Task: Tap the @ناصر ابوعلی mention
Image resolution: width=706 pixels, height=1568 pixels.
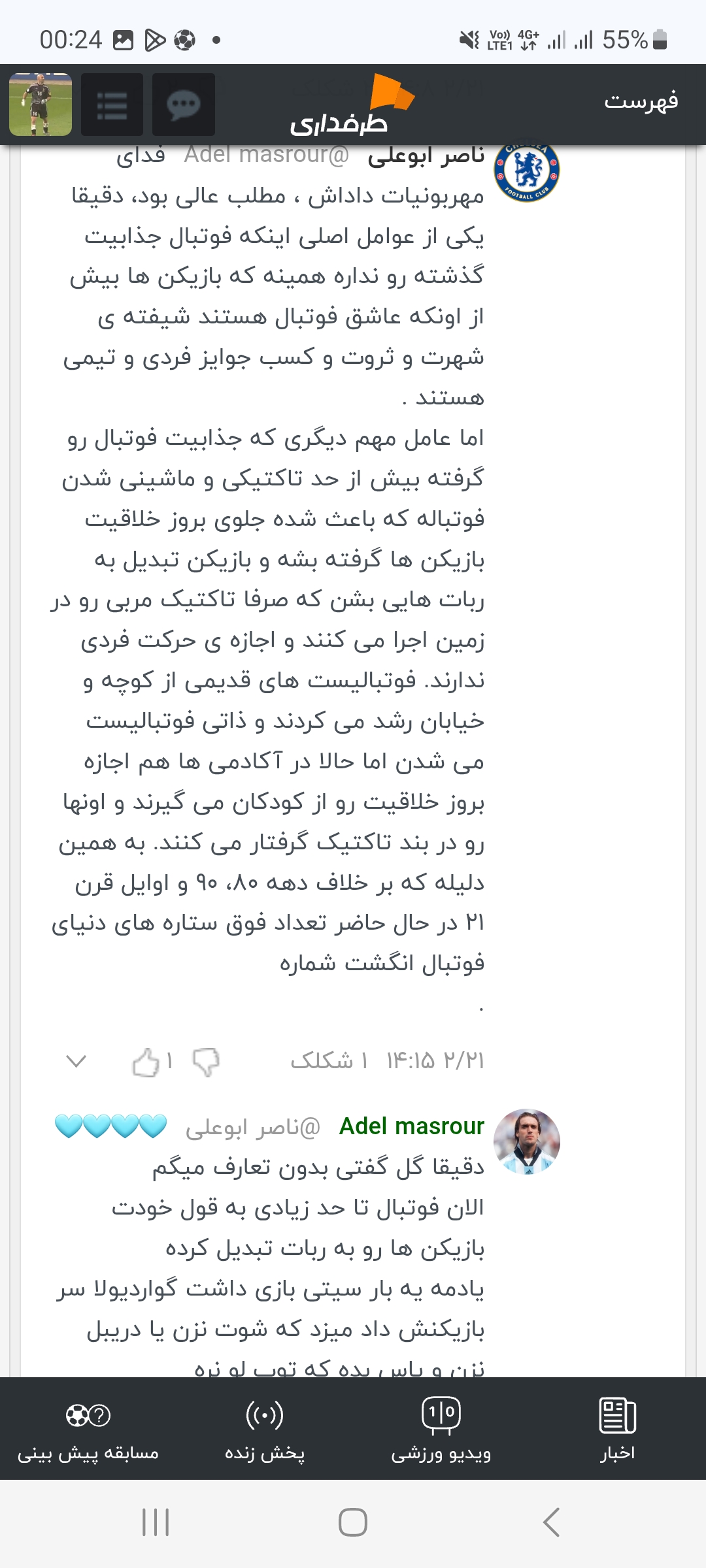Action: point(253,1128)
